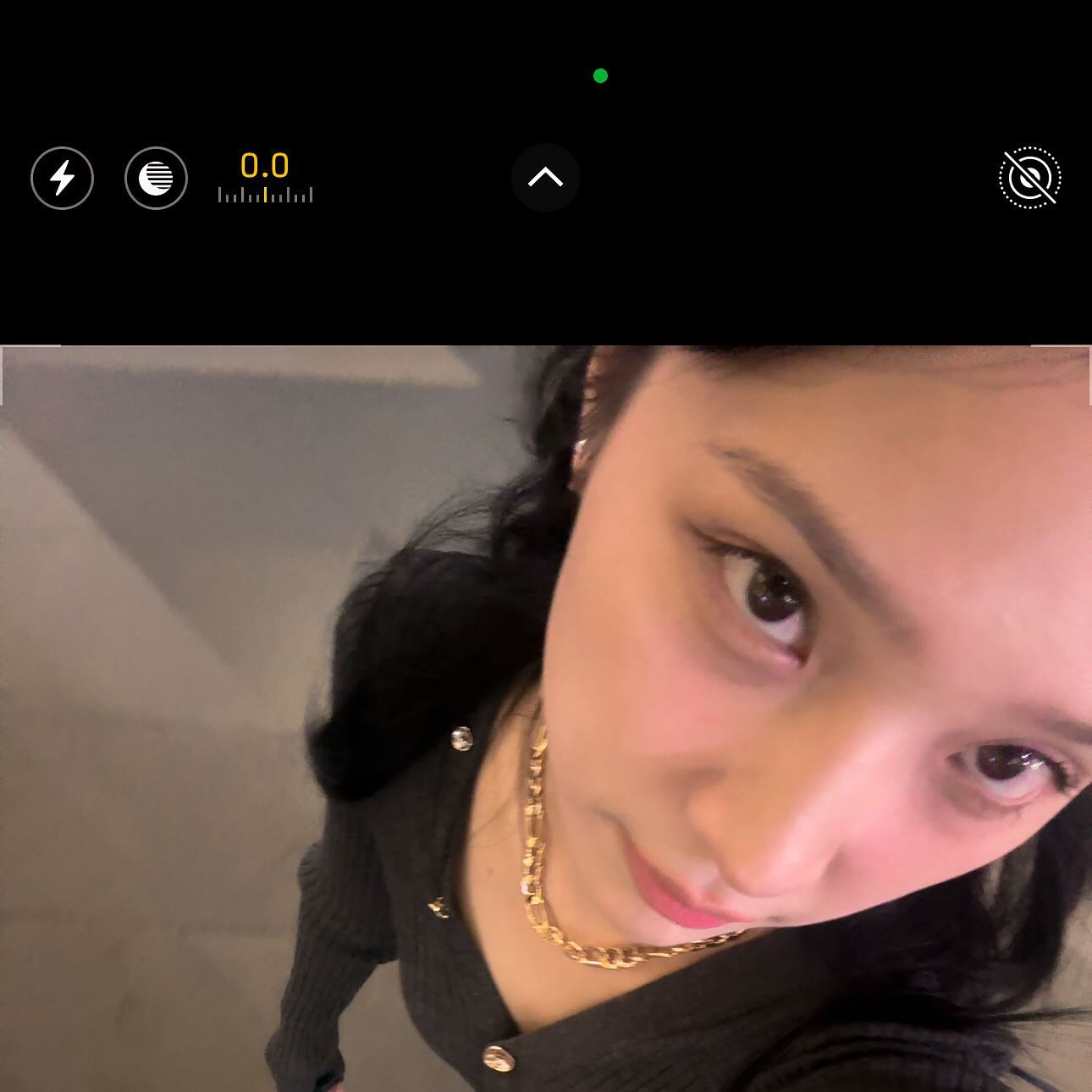The image size is (1092, 1092).
Task: Expand camera controls with the up chevron
Action: 545,178
